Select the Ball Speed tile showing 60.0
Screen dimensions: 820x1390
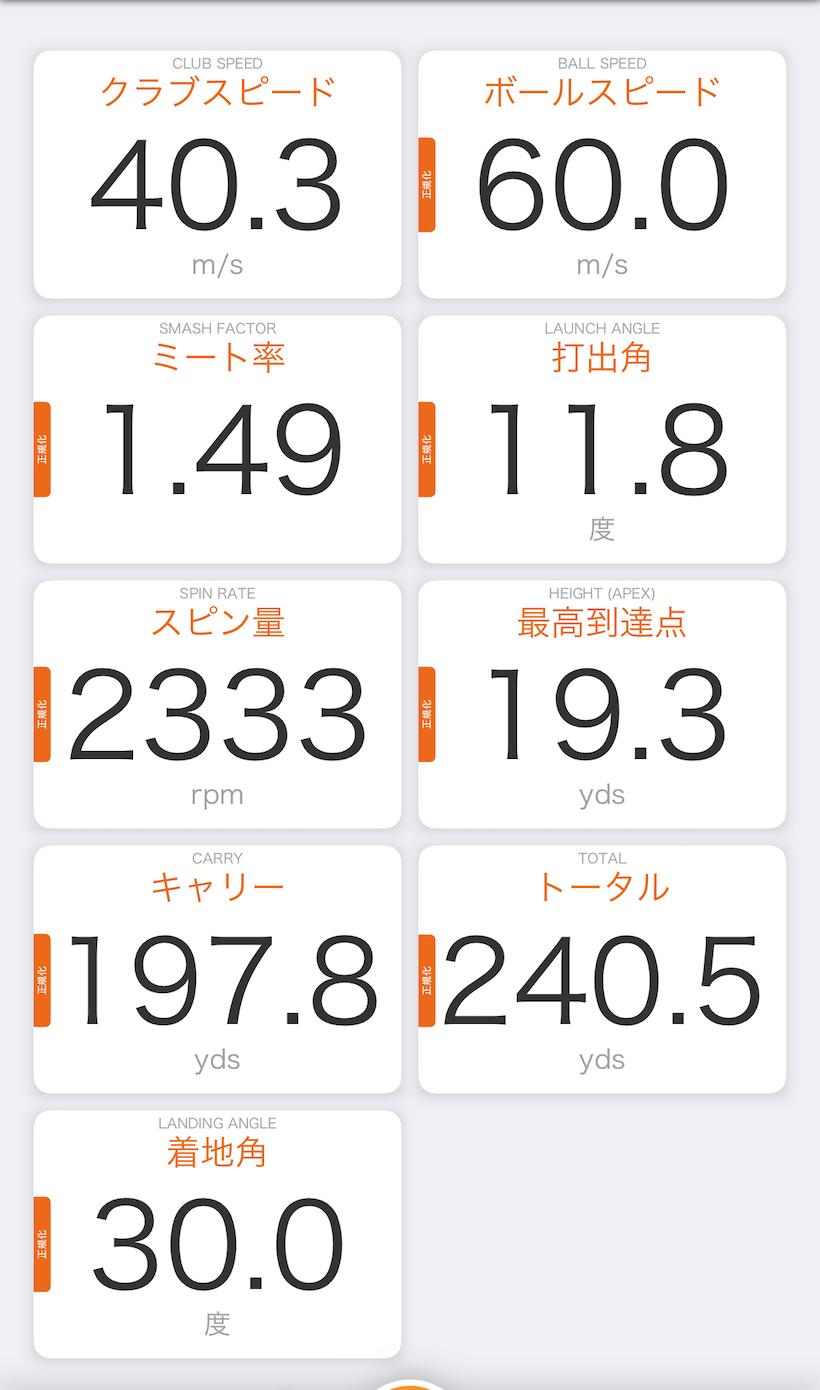click(602, 175)
